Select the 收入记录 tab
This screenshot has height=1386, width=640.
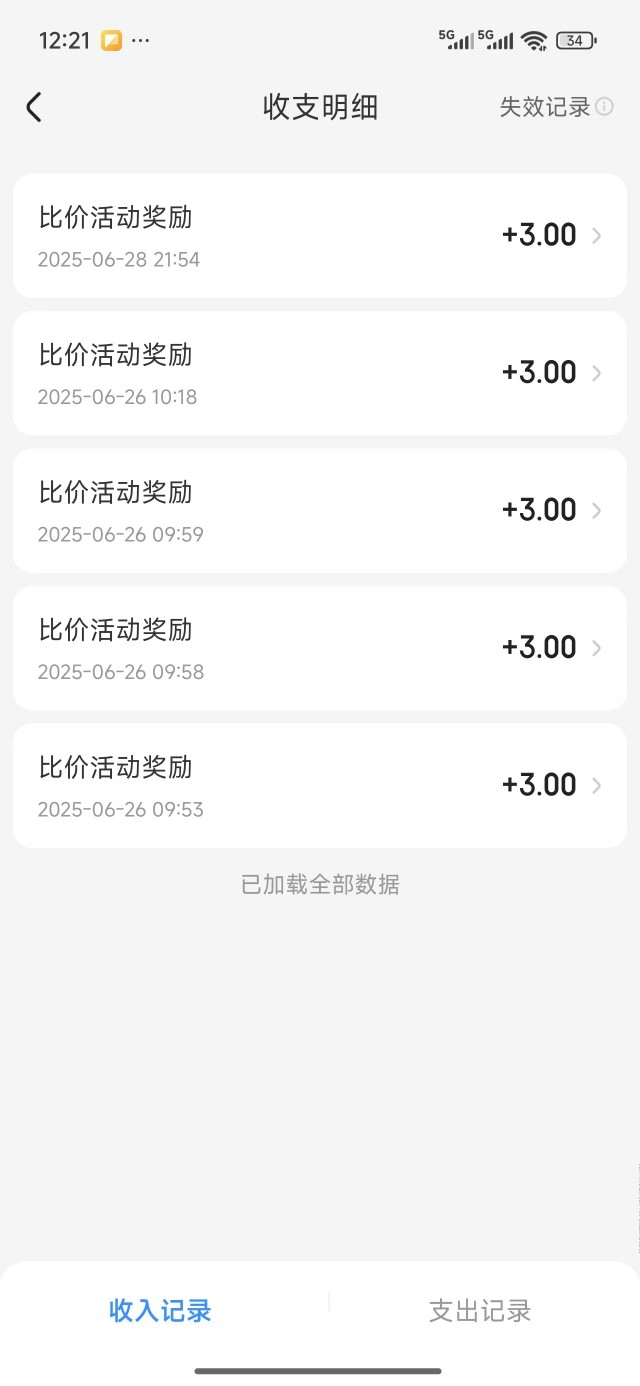(160, 1311)
